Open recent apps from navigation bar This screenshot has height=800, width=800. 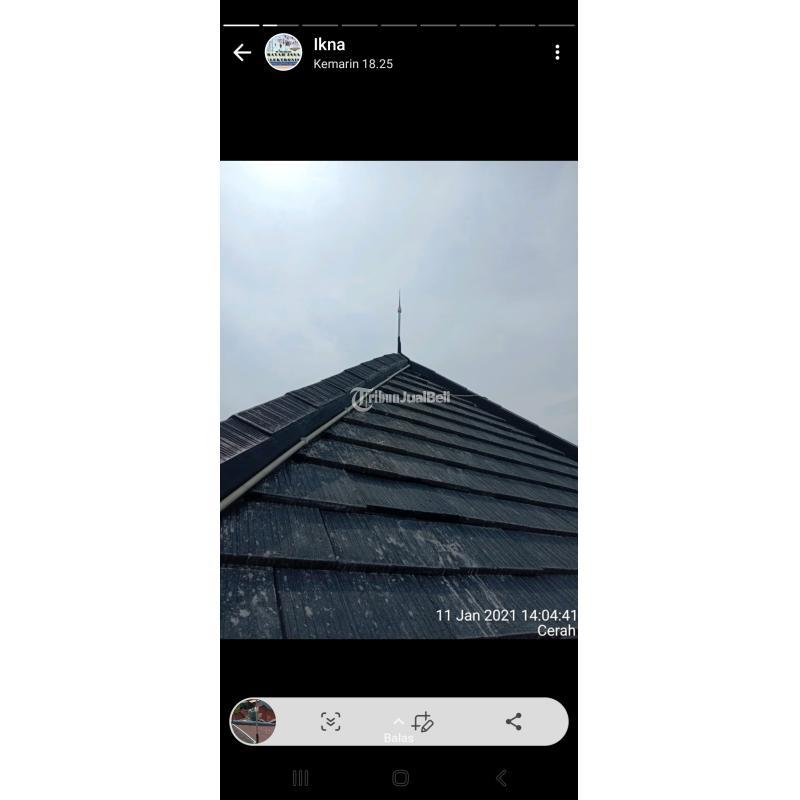pos(300,778)
